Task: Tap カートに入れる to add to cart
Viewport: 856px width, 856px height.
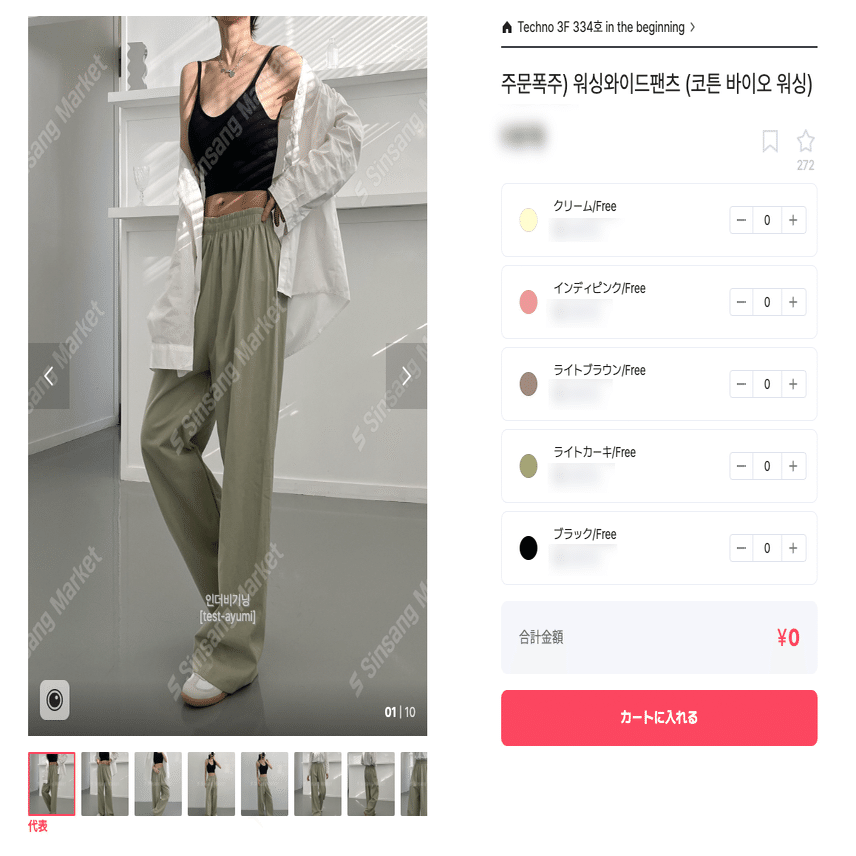Action: click(x=659, y=717)
